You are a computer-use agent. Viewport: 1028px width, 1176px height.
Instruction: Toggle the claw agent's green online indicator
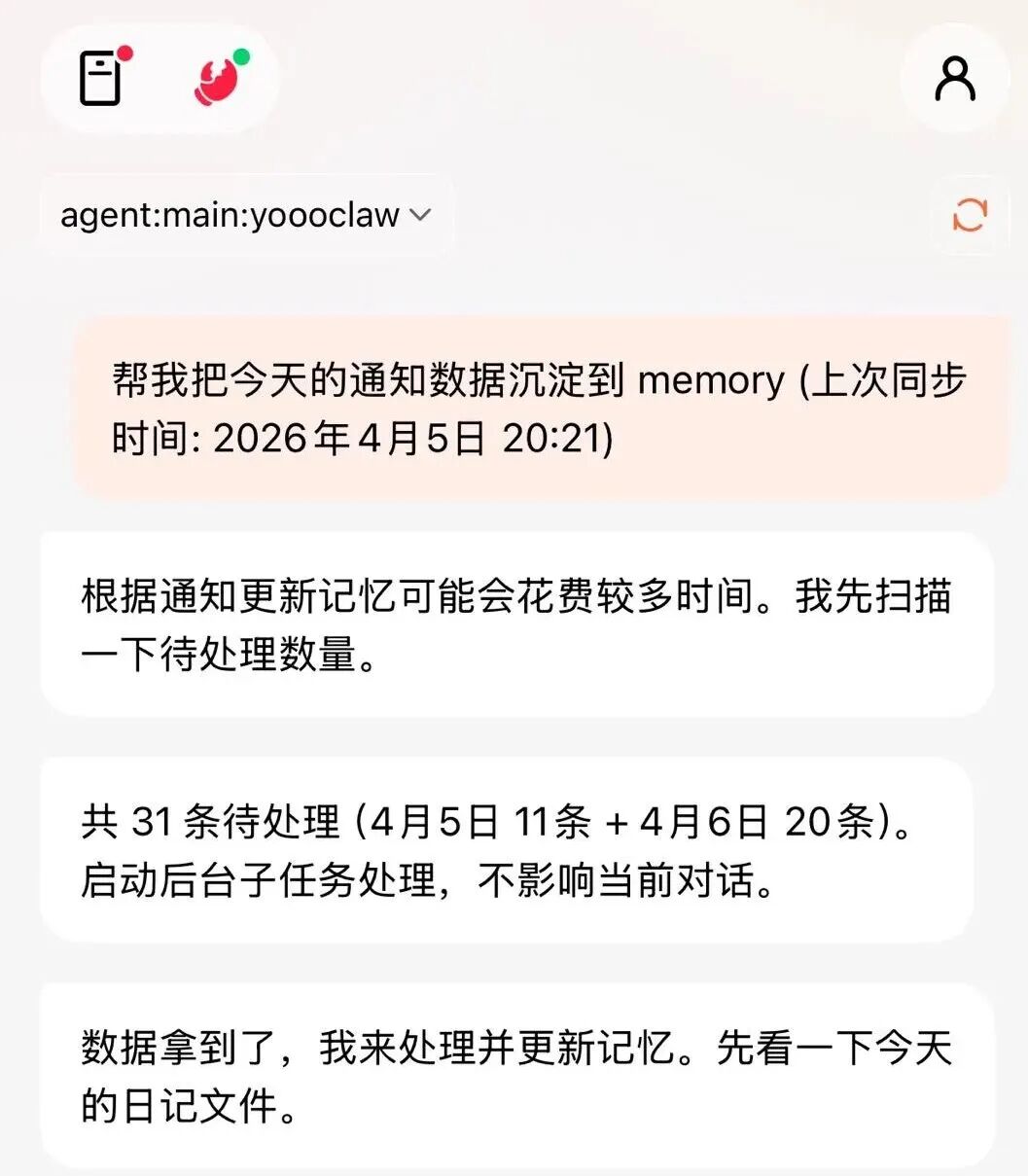[x=240, y=58]
